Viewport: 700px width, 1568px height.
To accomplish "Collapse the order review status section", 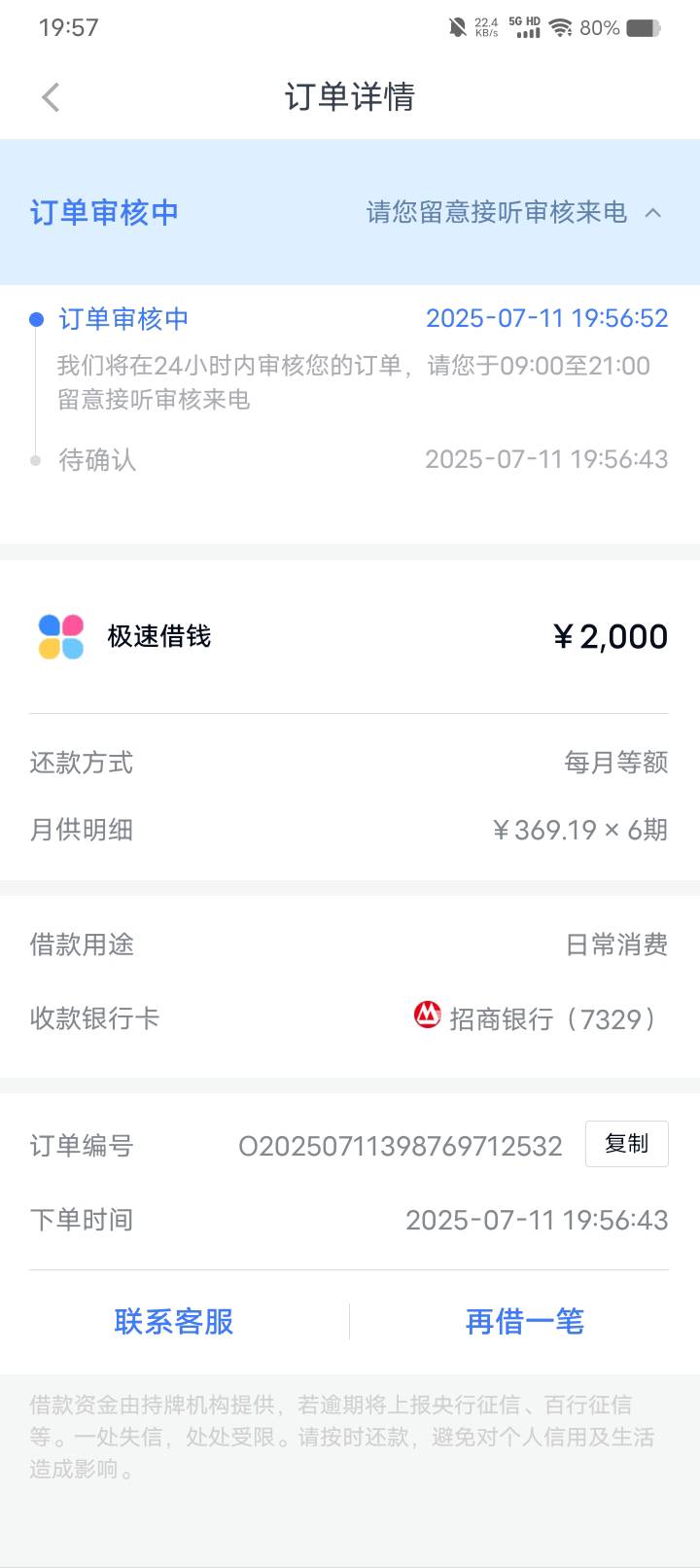I will (653, 212).
